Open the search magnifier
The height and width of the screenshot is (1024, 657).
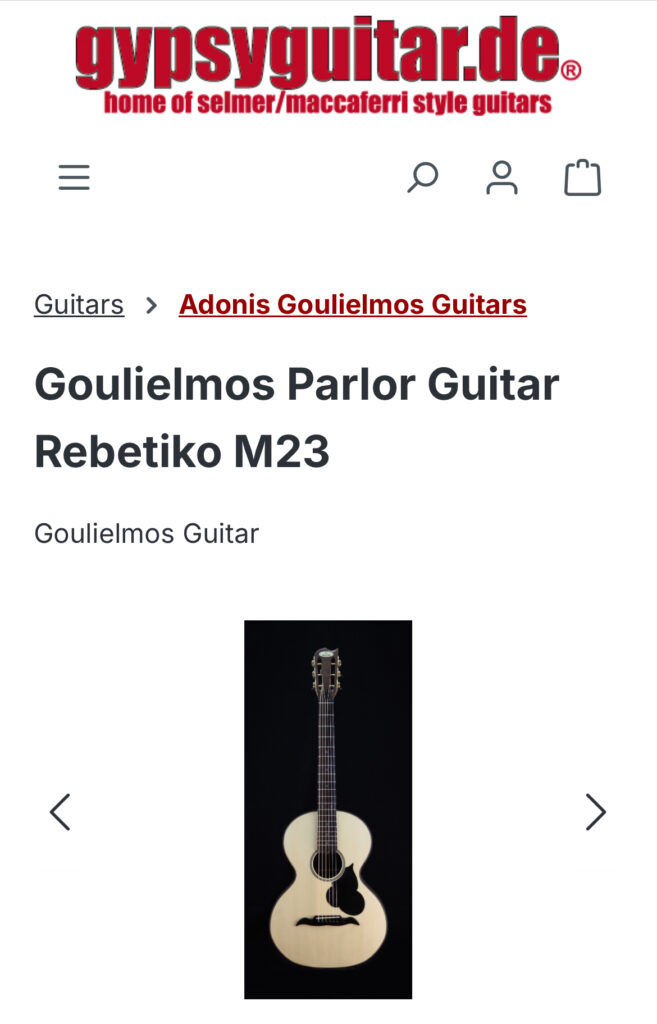pyautogui.click(x=422, y=178)
